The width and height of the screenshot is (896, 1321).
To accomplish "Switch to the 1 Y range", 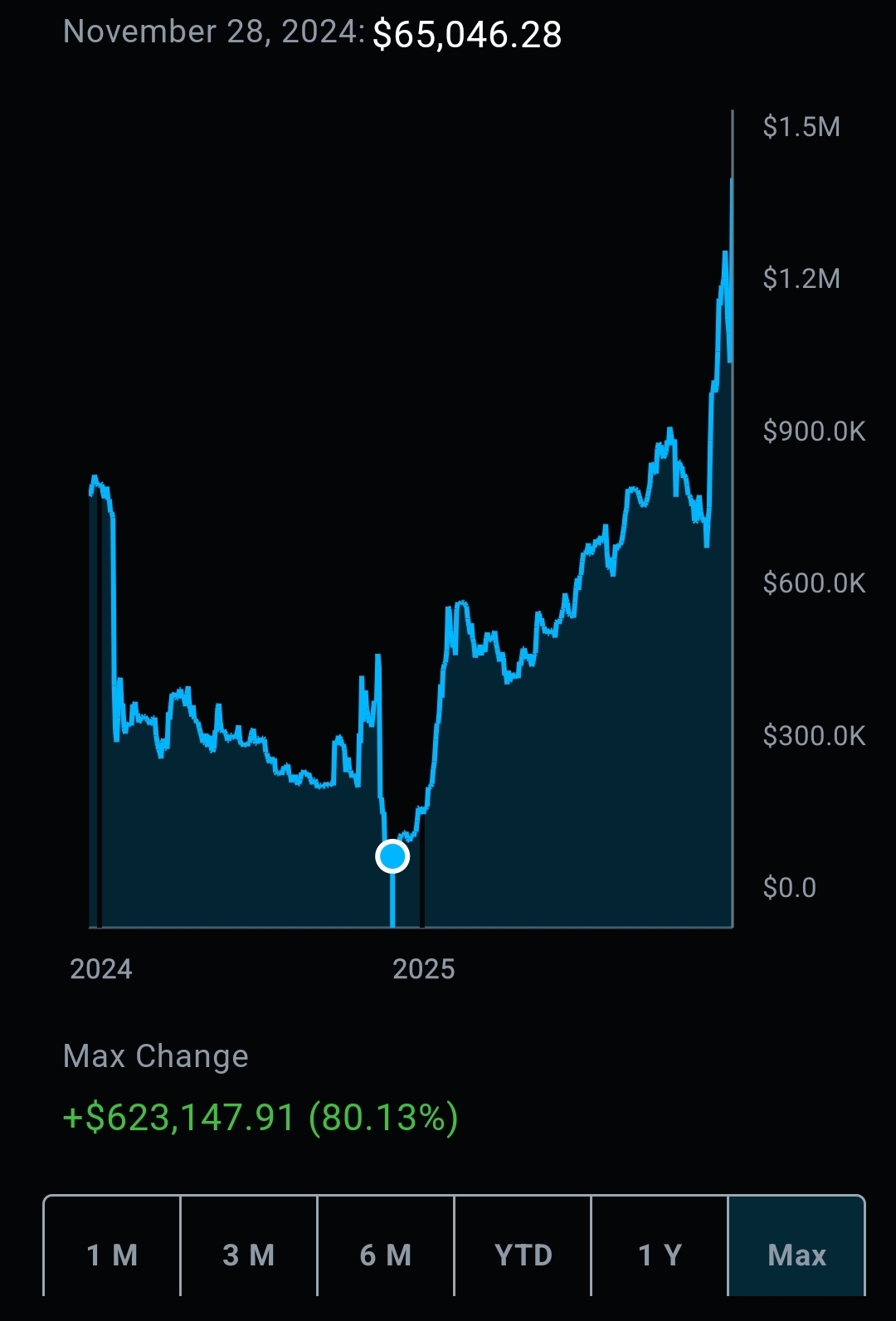I will click(660, 1253).
